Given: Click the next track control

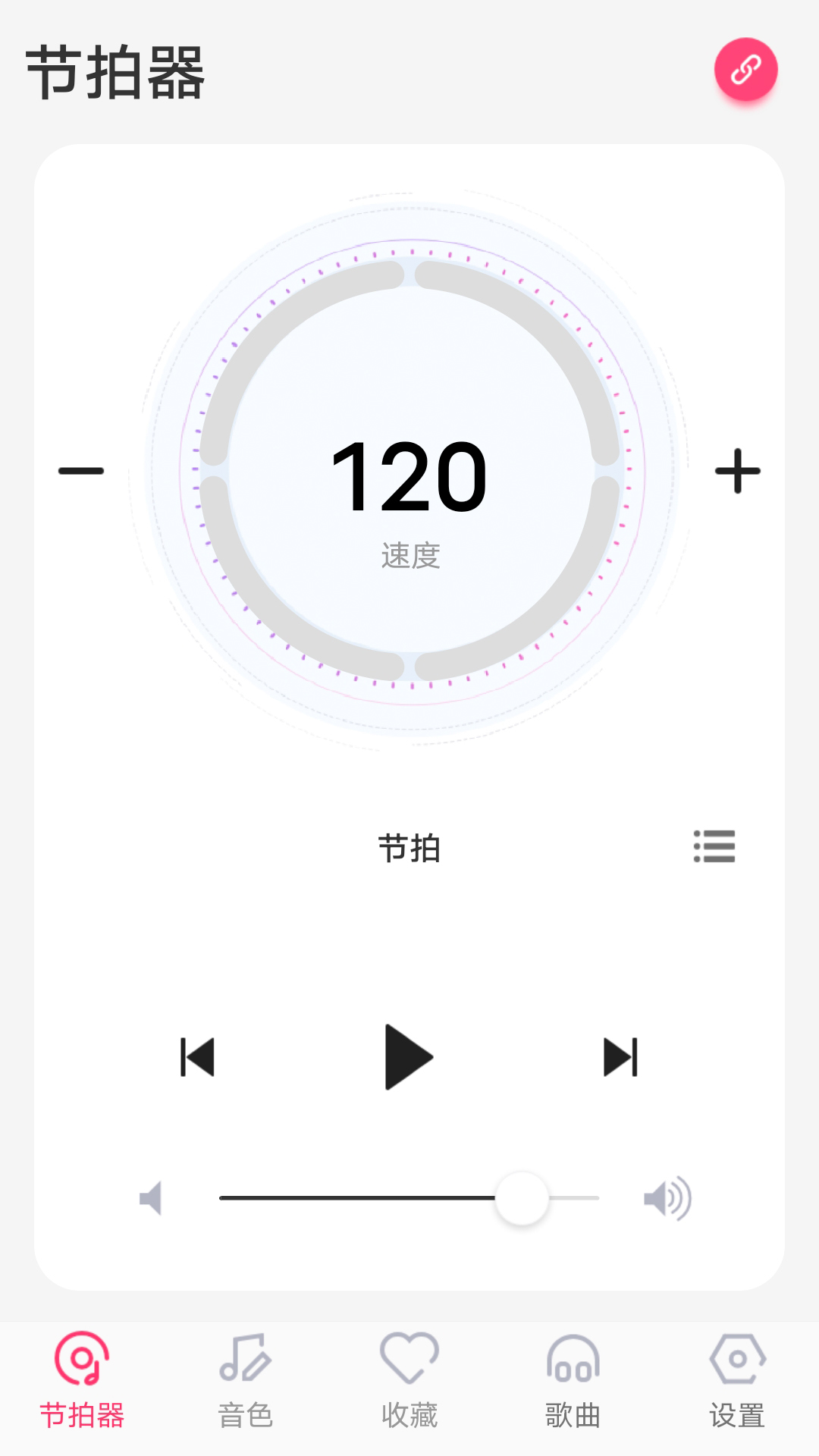Looking at the screenshot, I should click(620, 1056).
